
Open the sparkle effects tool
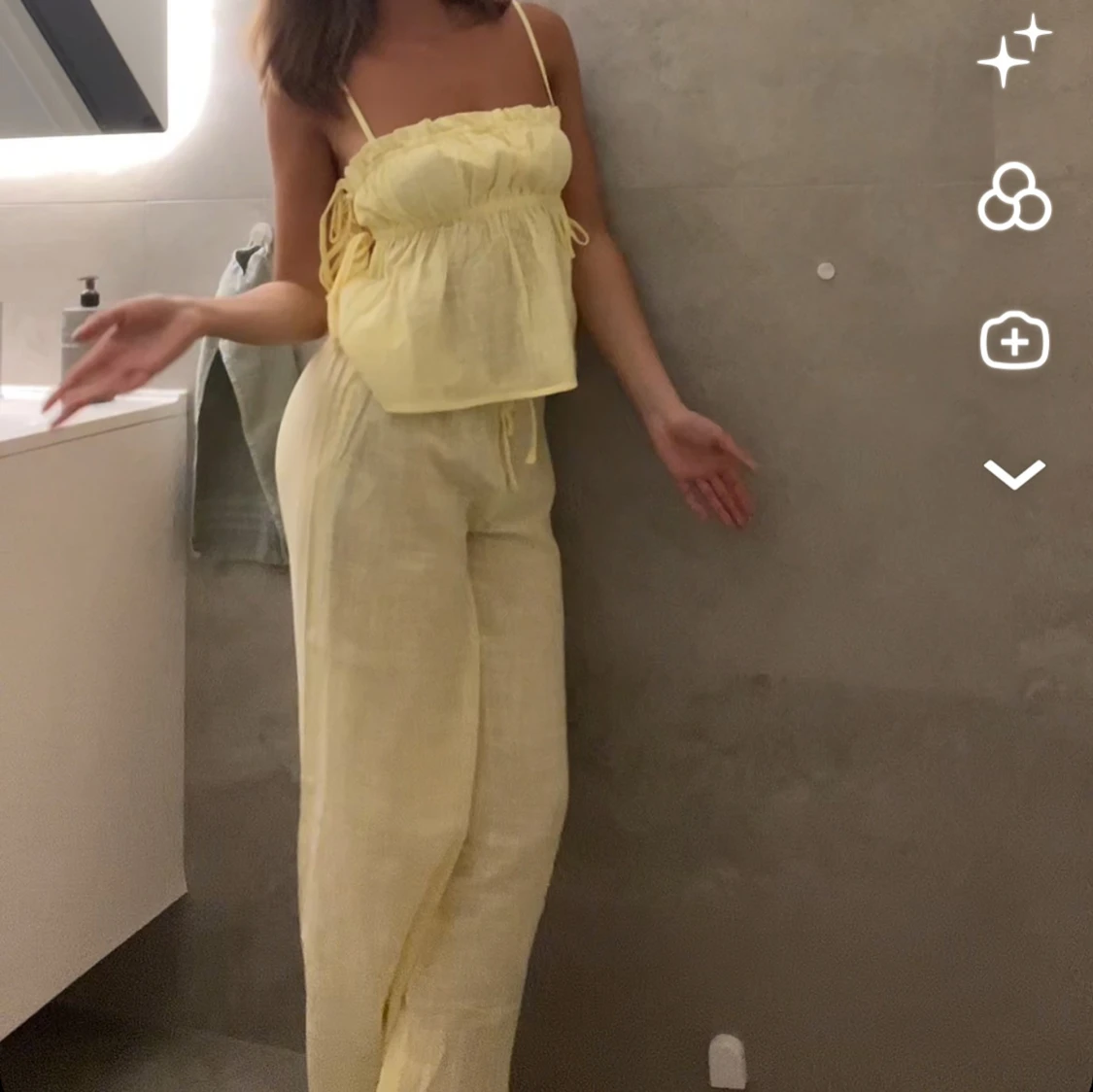1013,53
